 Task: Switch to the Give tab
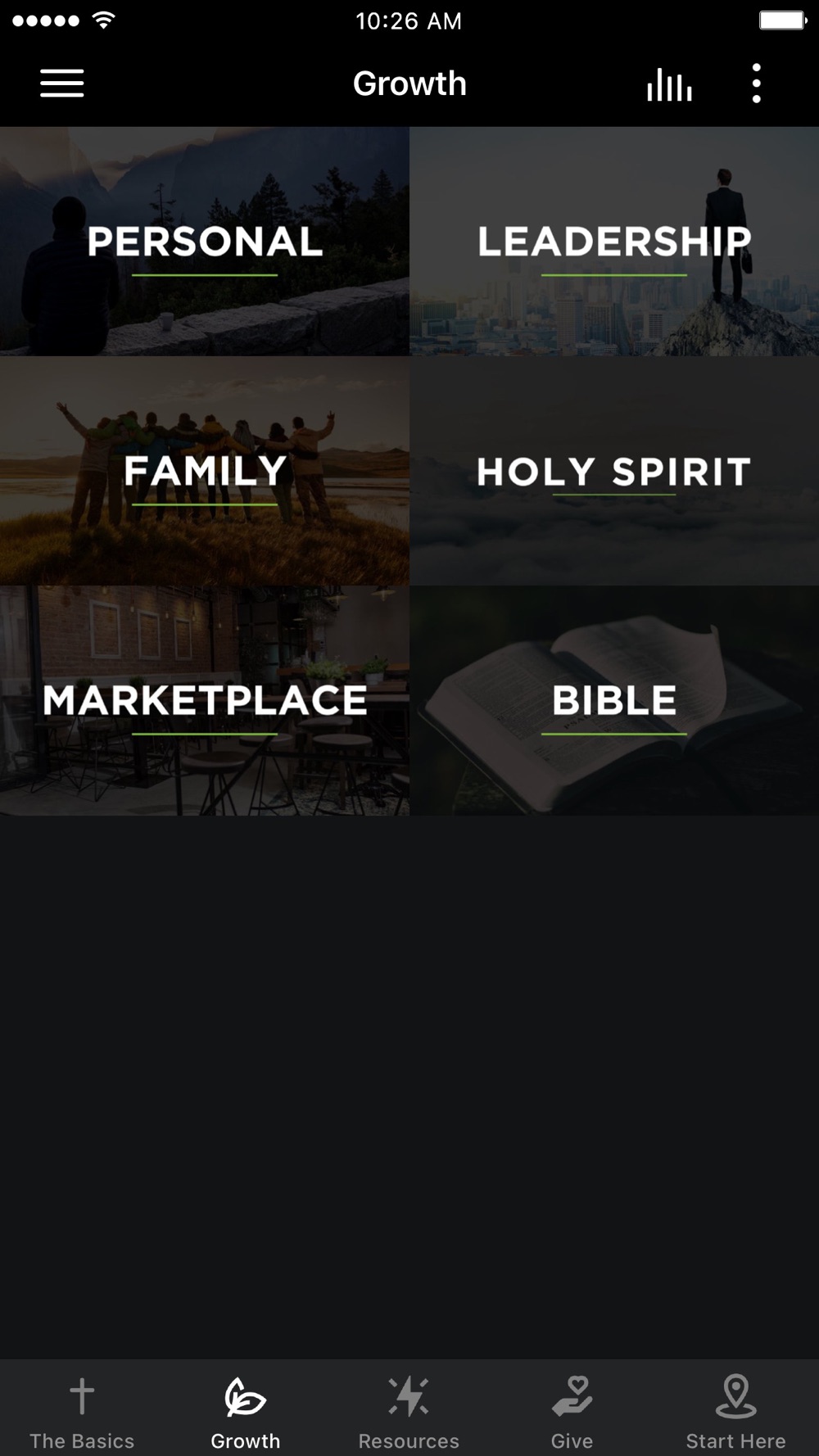click(572, 1410)
